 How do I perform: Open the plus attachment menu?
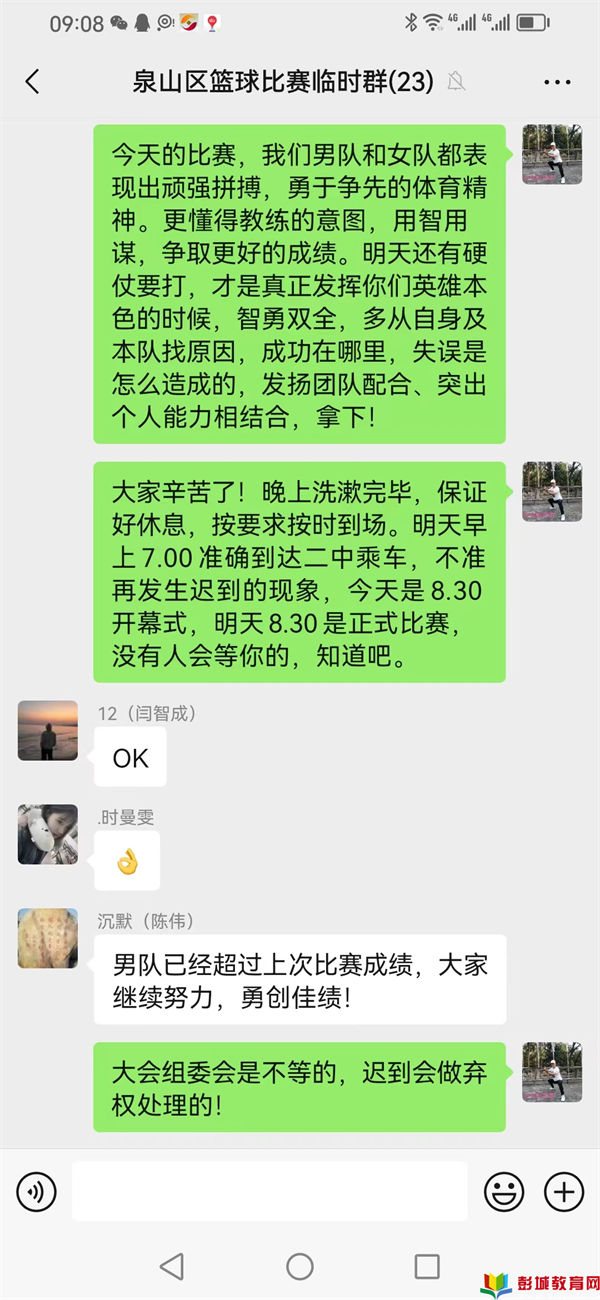(563, 1191)
